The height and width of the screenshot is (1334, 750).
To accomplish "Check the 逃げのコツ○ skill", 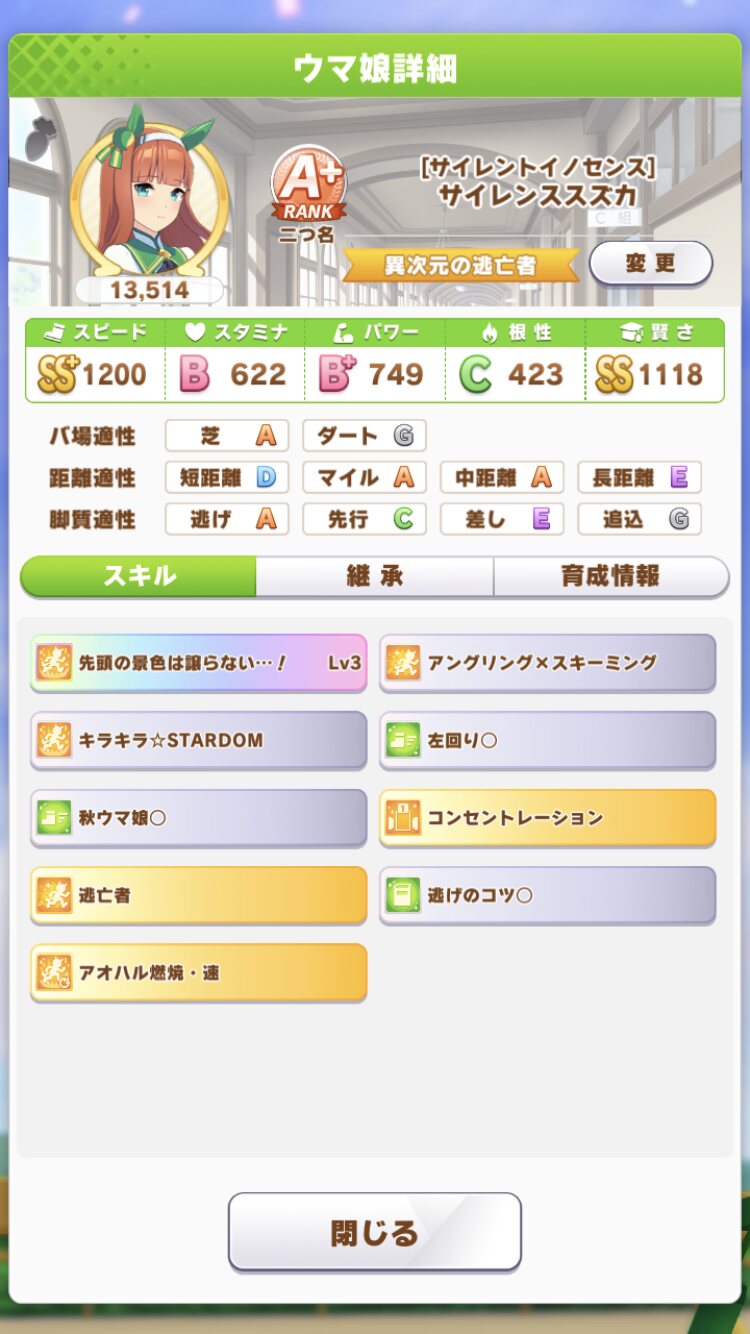I will [547, 895].
